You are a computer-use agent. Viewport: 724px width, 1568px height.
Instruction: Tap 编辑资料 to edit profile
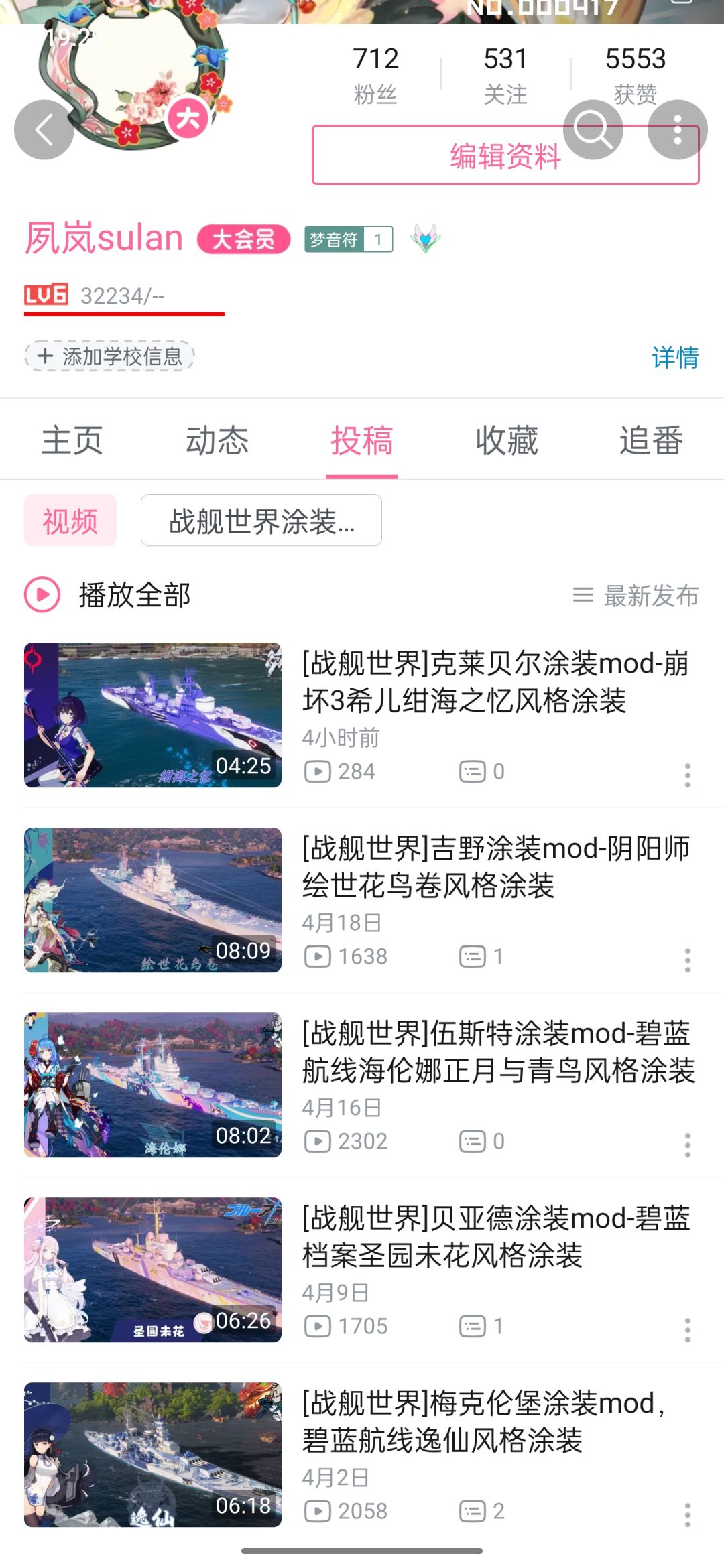click(x=442, y=155)
